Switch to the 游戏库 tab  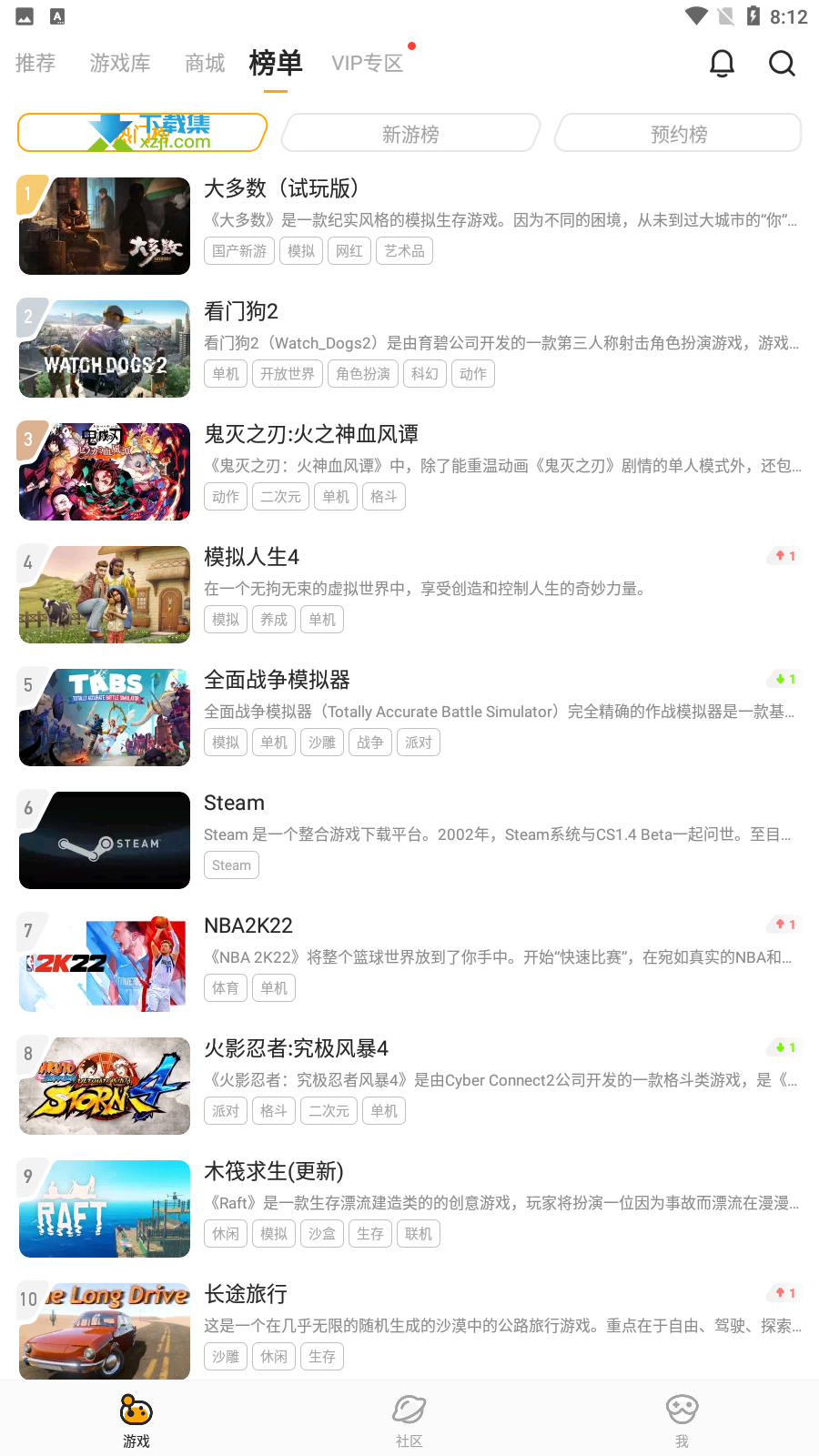(x=120, y=63)
